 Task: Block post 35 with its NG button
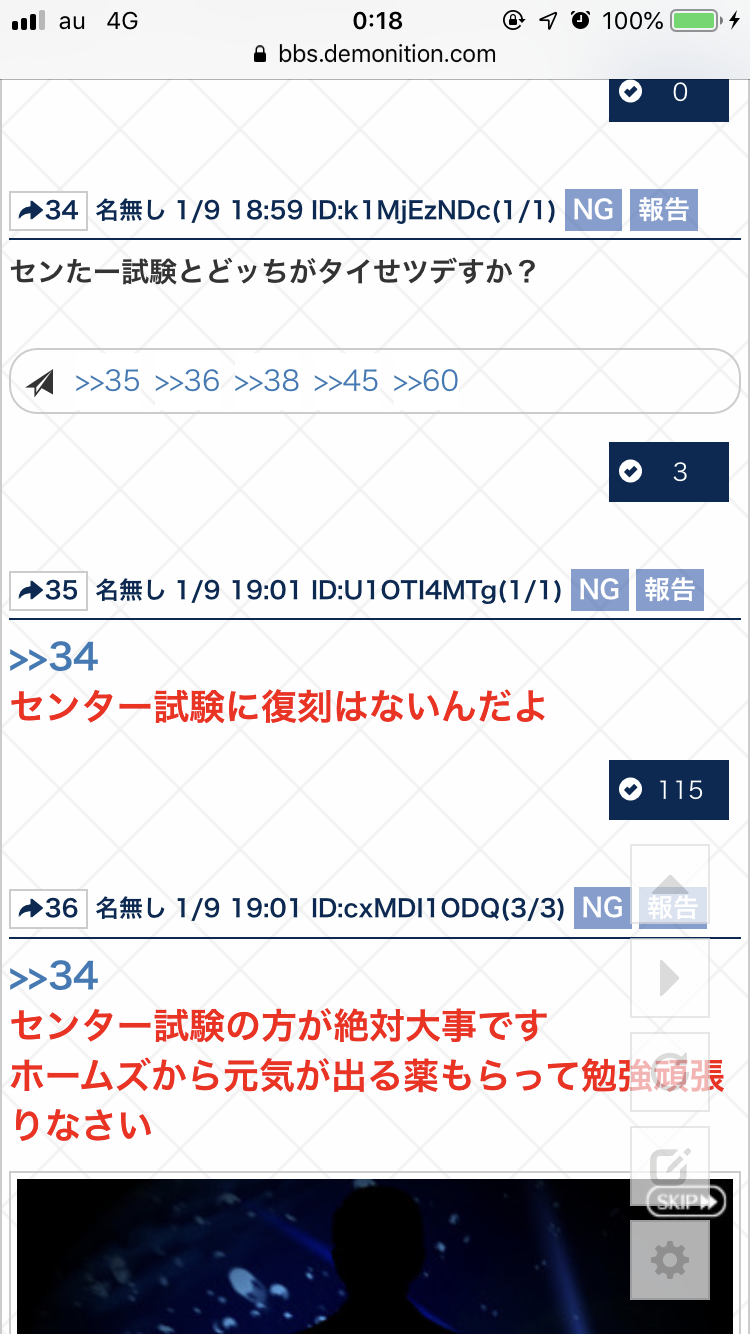tap(600, 590)
